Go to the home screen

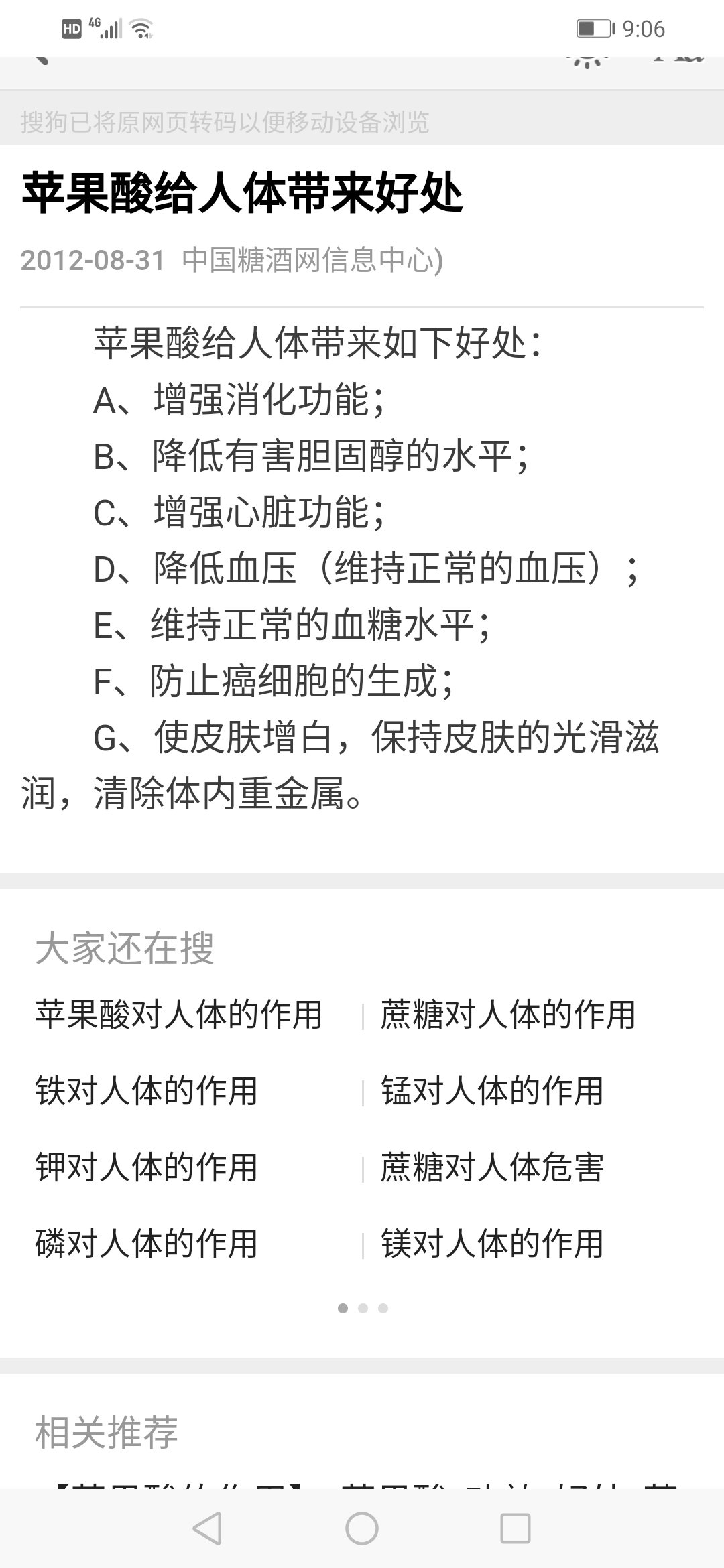pyautogui.click(x=362, y=1528)
